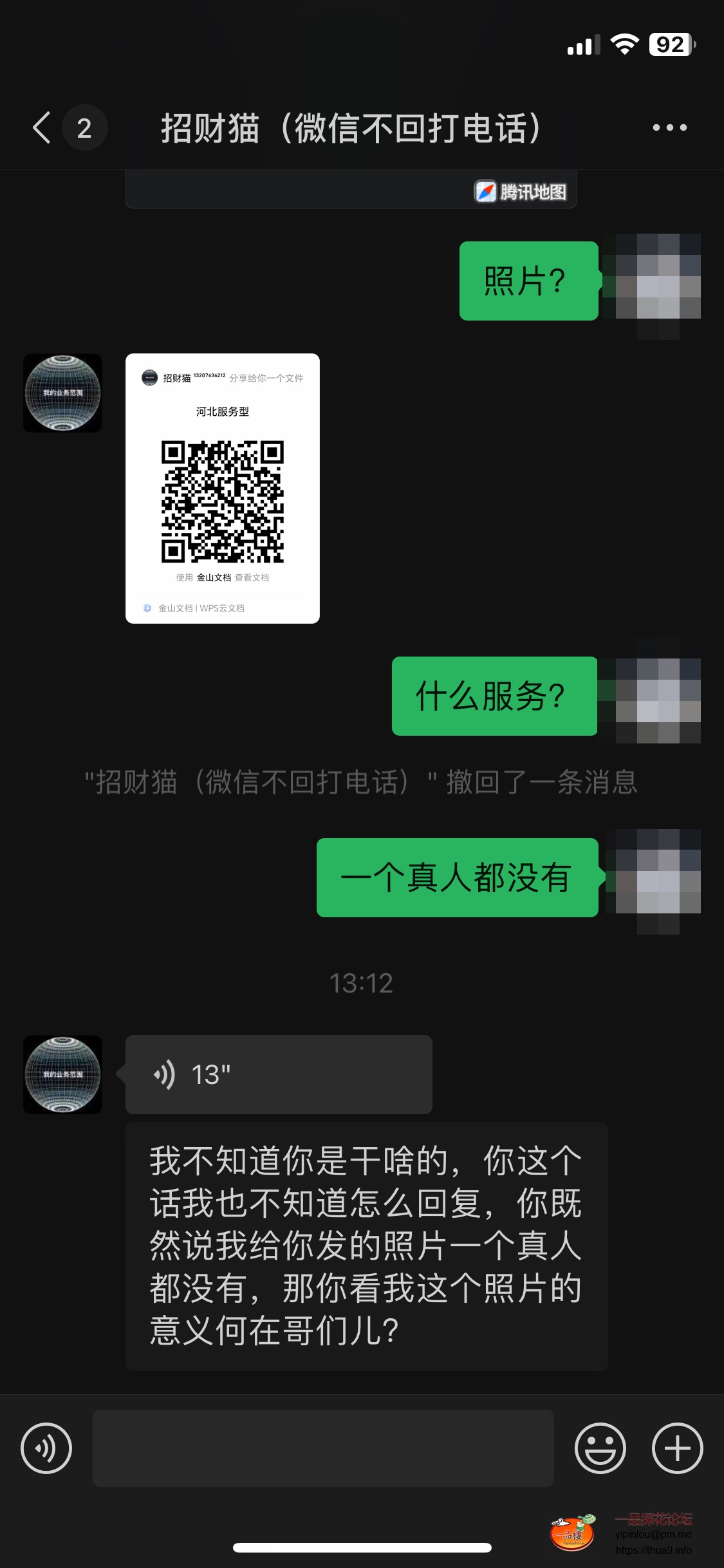Open the 河北服务型 shared document image
This screenshot has width=724, height=1568.
click(222, 488)
